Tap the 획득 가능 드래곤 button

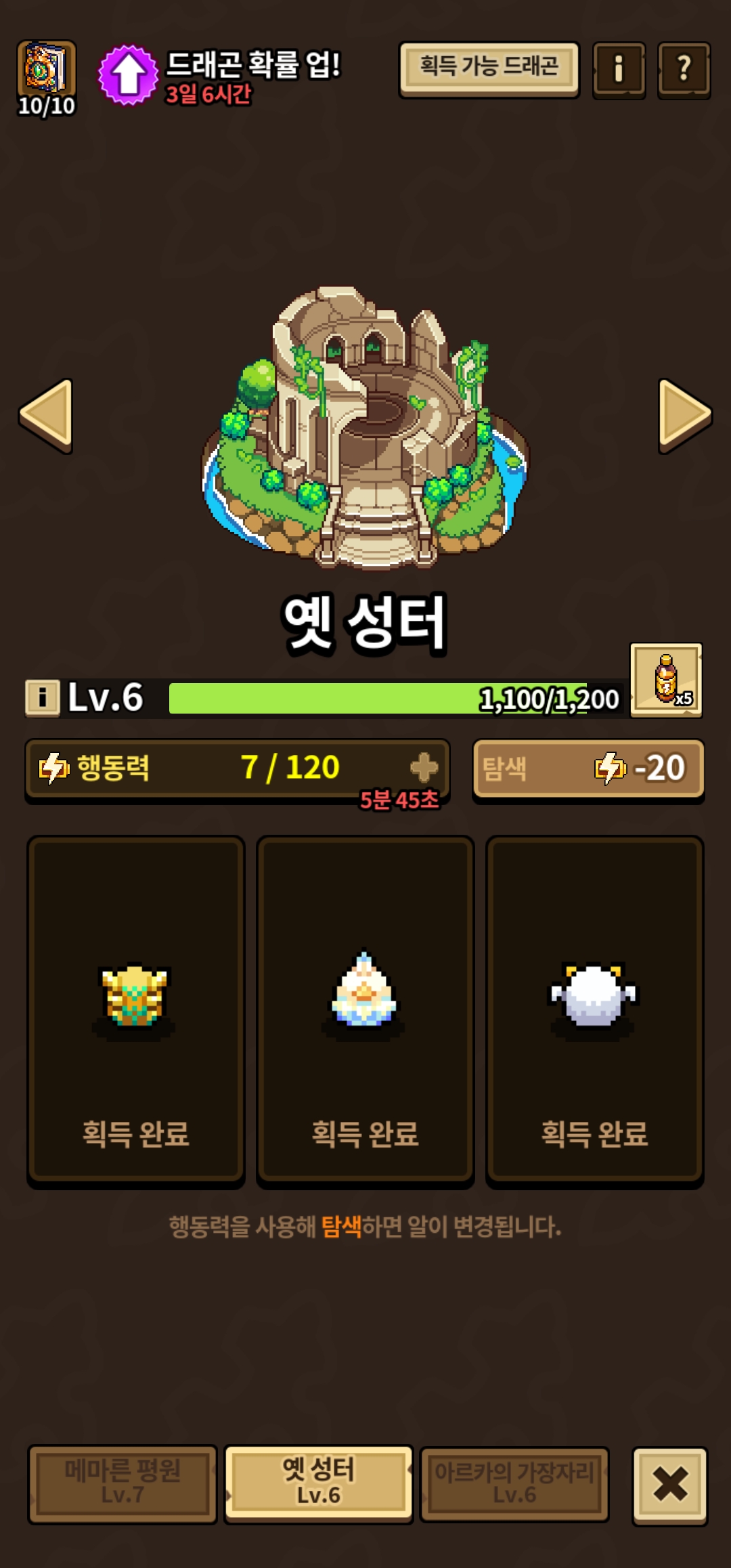[489, 68]
